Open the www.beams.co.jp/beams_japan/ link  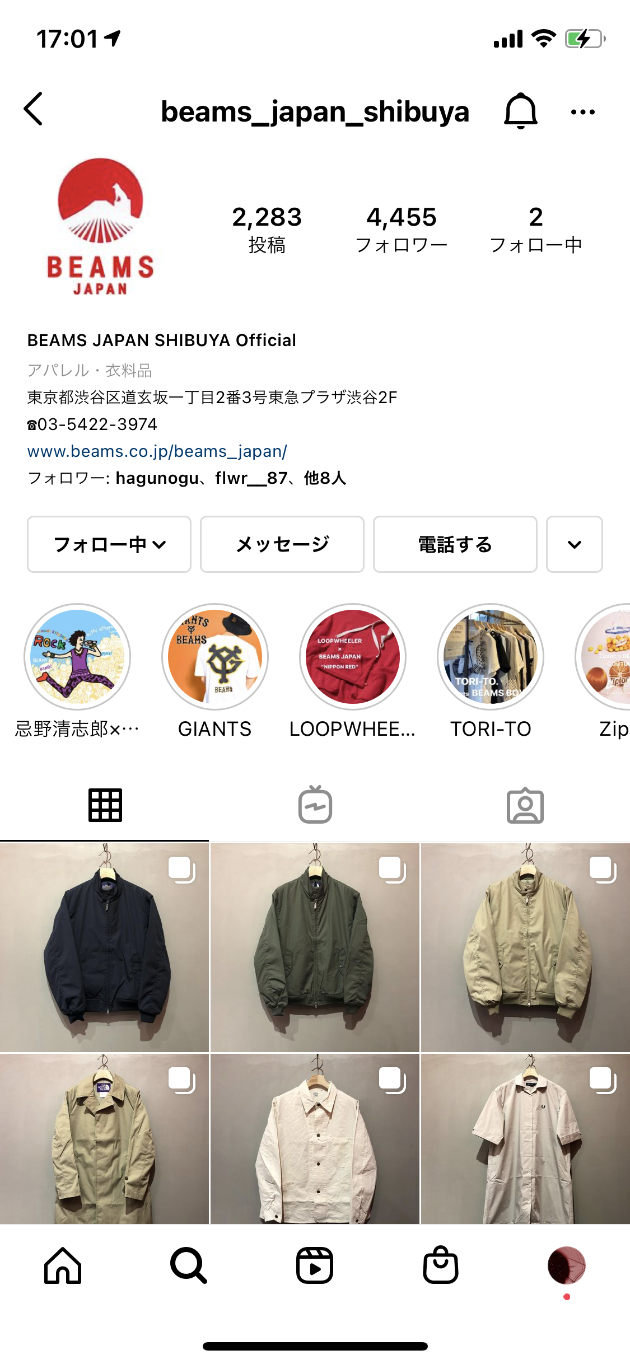[x=157, y=451]
